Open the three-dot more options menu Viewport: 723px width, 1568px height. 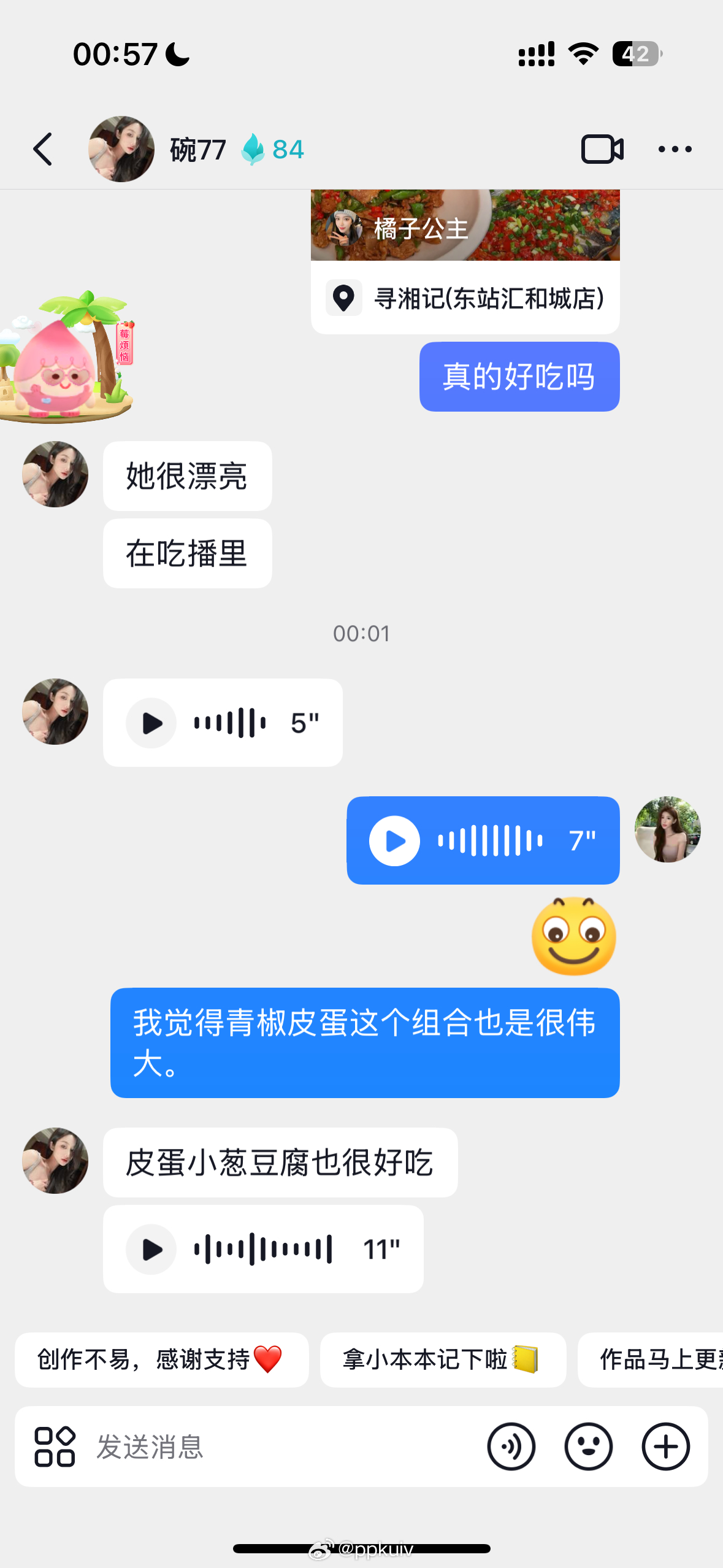675,149
